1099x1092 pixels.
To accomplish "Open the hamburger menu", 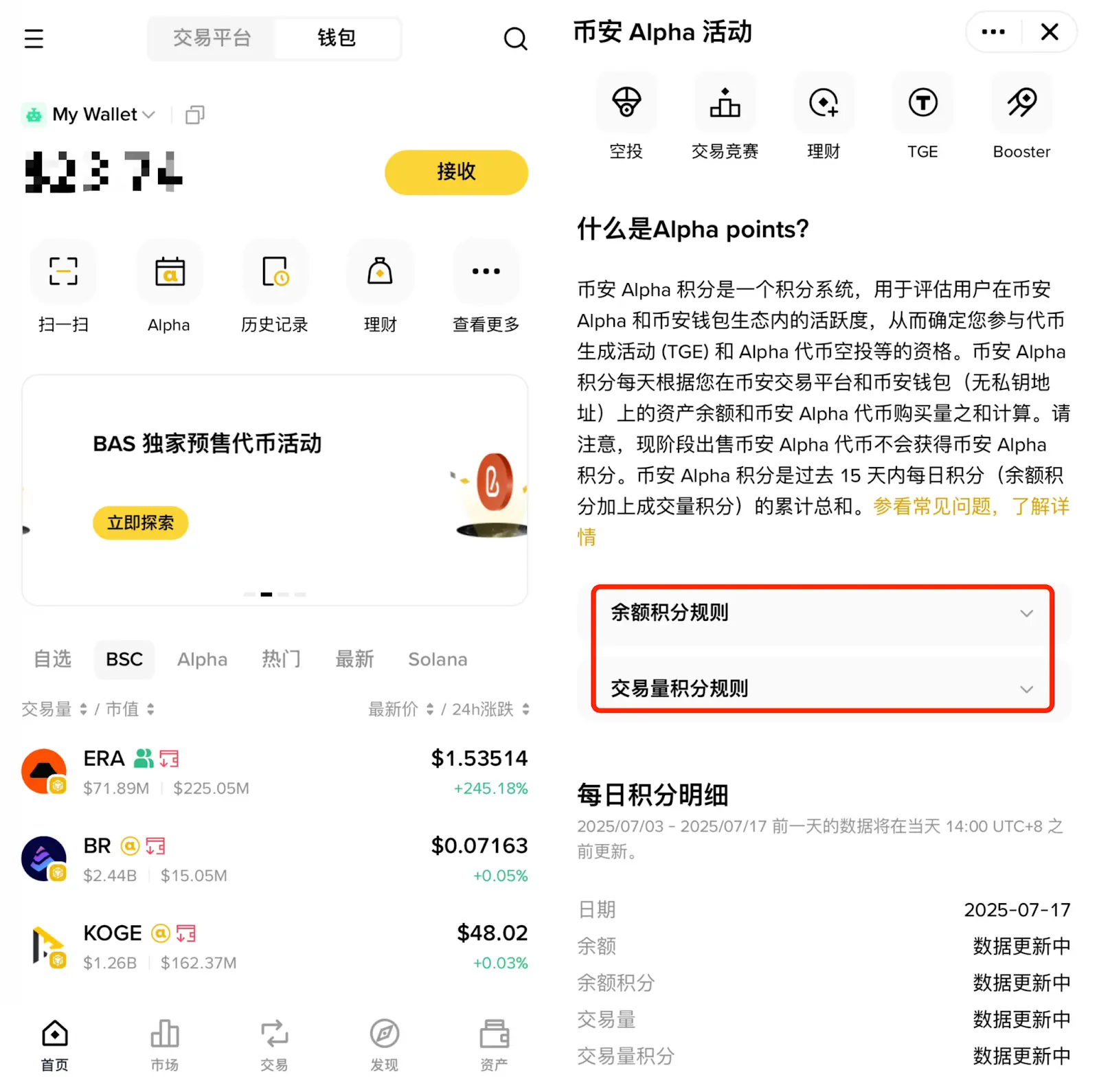I will pyautogui.click(x=34, y=38).
